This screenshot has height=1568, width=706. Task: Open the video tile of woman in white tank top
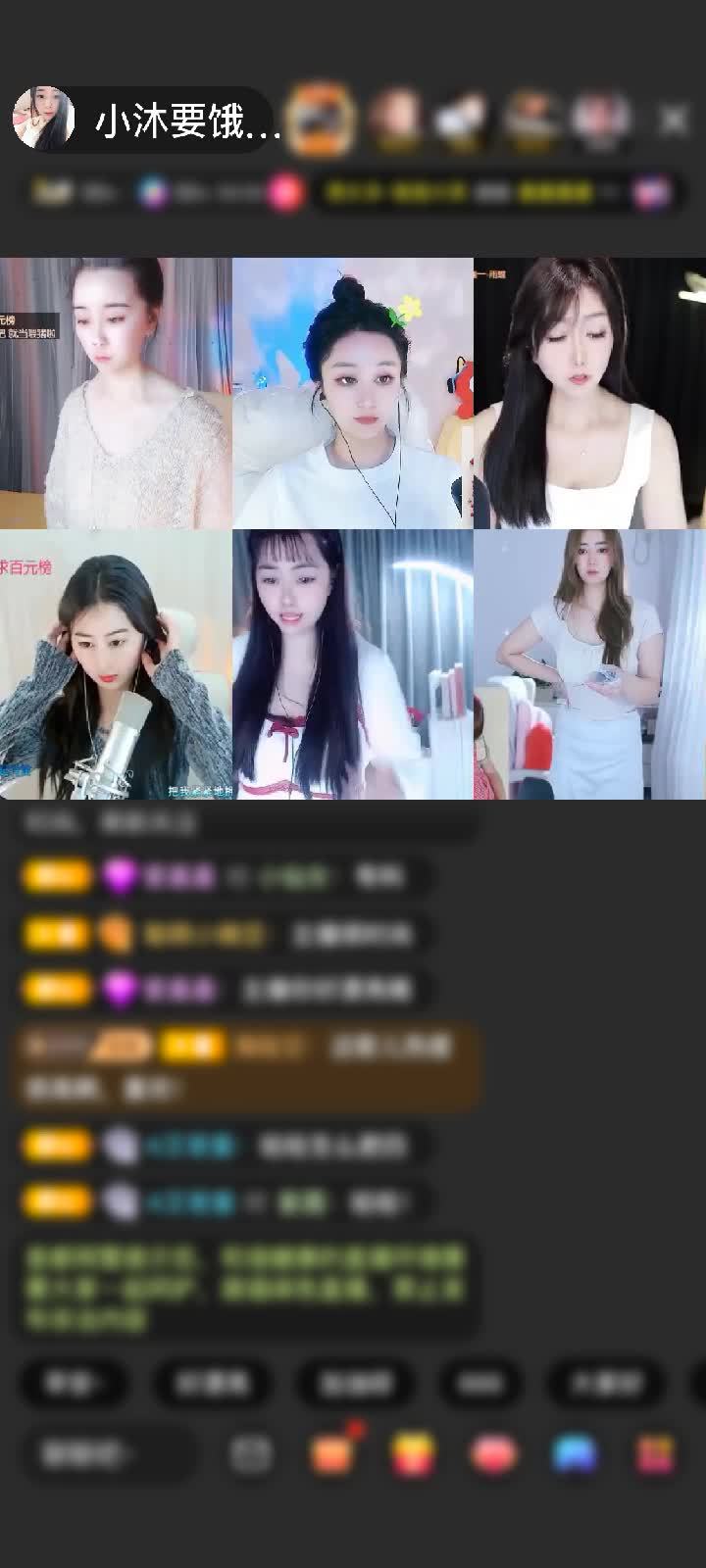589,392
